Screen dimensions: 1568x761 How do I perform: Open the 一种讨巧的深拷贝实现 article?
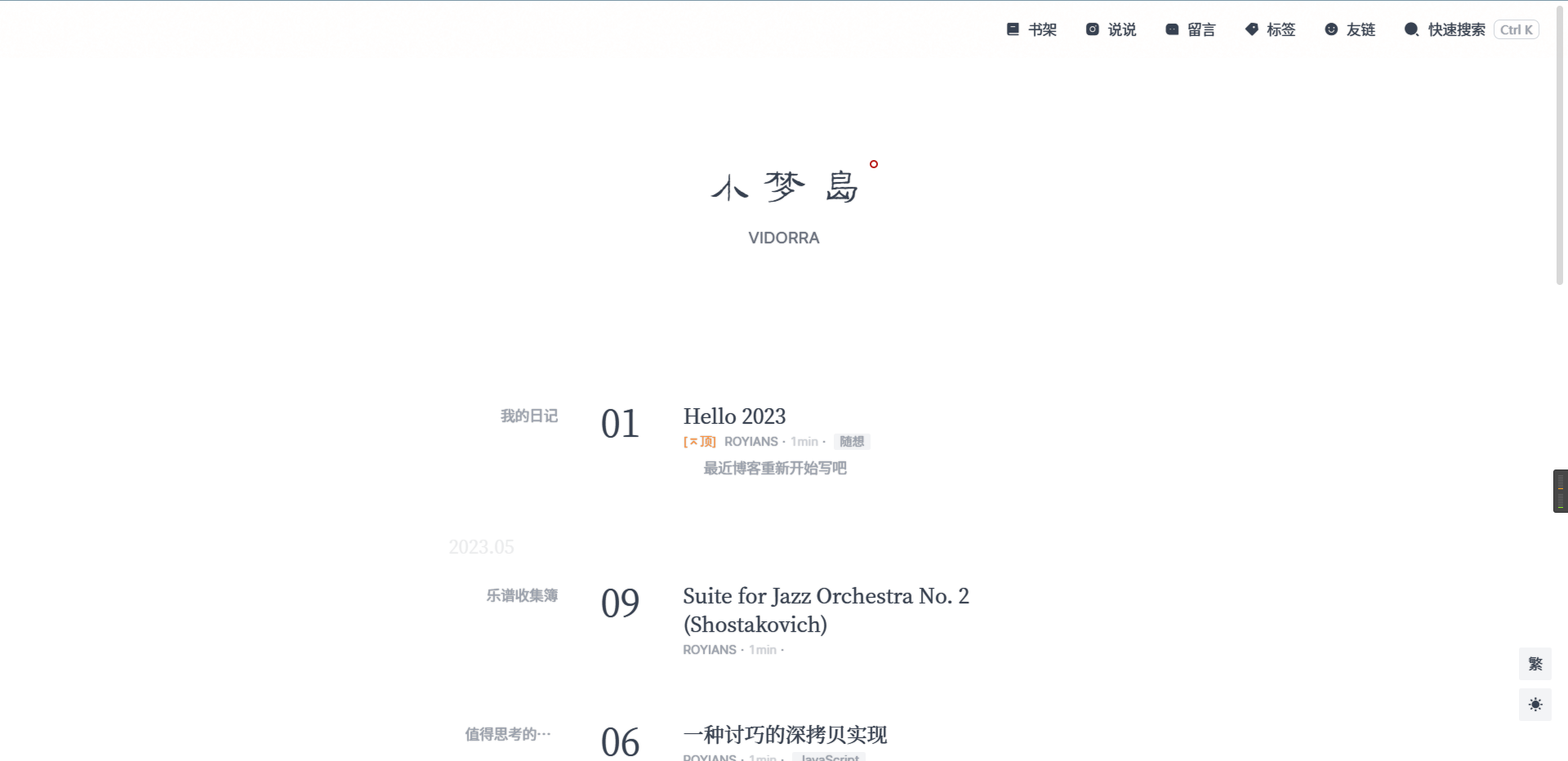(785, 735)
